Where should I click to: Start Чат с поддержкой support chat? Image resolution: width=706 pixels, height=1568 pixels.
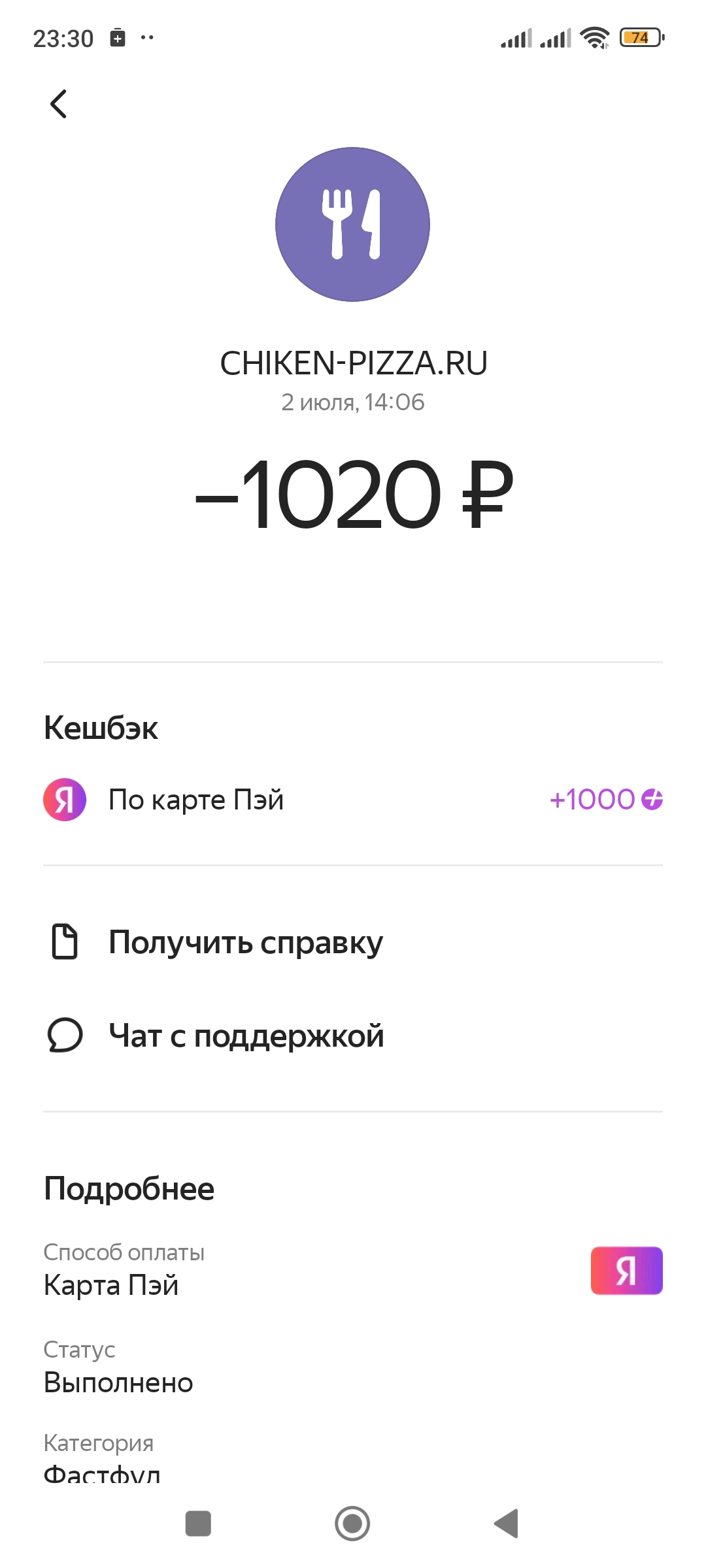353,1036
